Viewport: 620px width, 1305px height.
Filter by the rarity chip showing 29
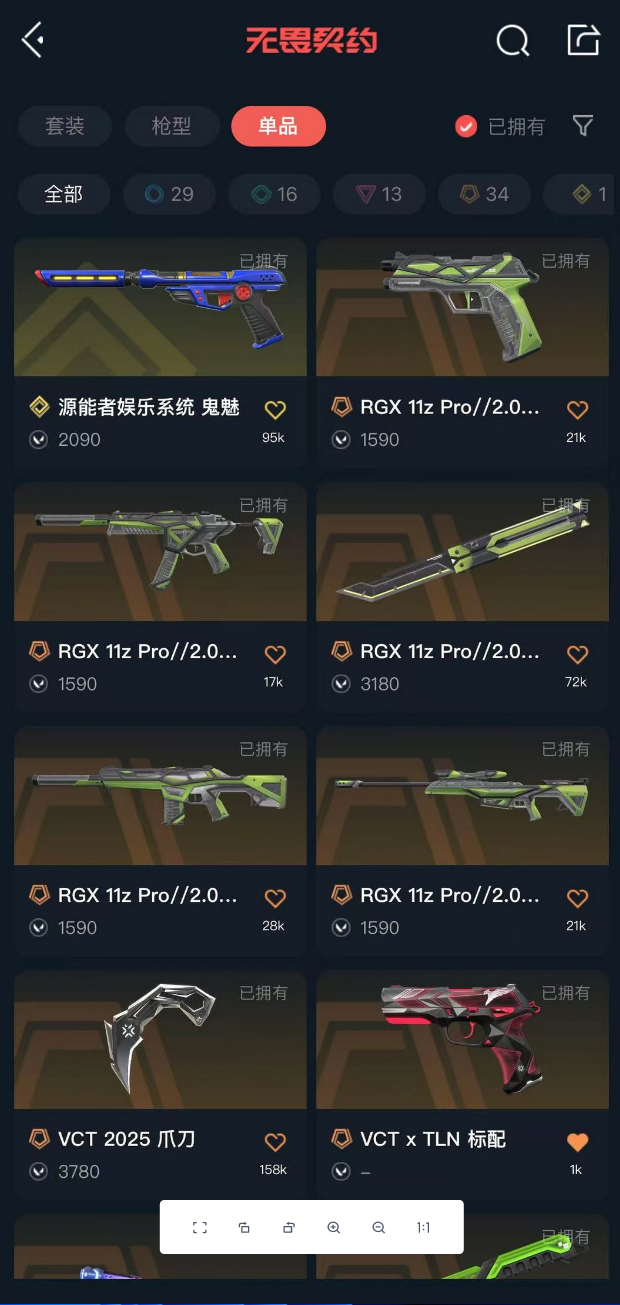[169, 194]
